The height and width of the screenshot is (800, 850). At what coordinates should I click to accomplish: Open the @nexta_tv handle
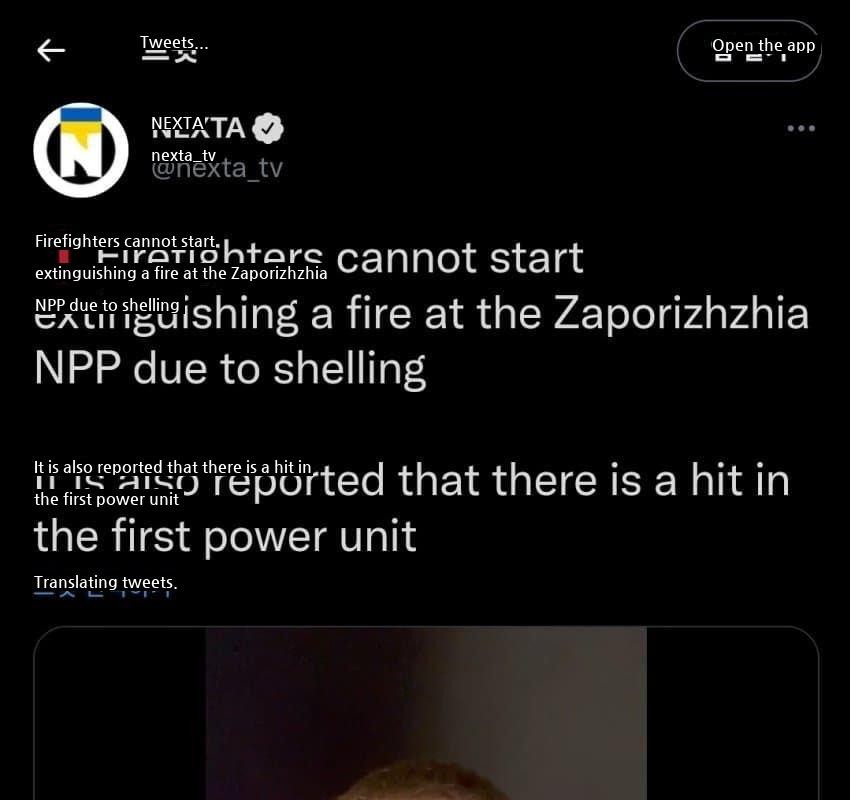click(x=217, y=167)
